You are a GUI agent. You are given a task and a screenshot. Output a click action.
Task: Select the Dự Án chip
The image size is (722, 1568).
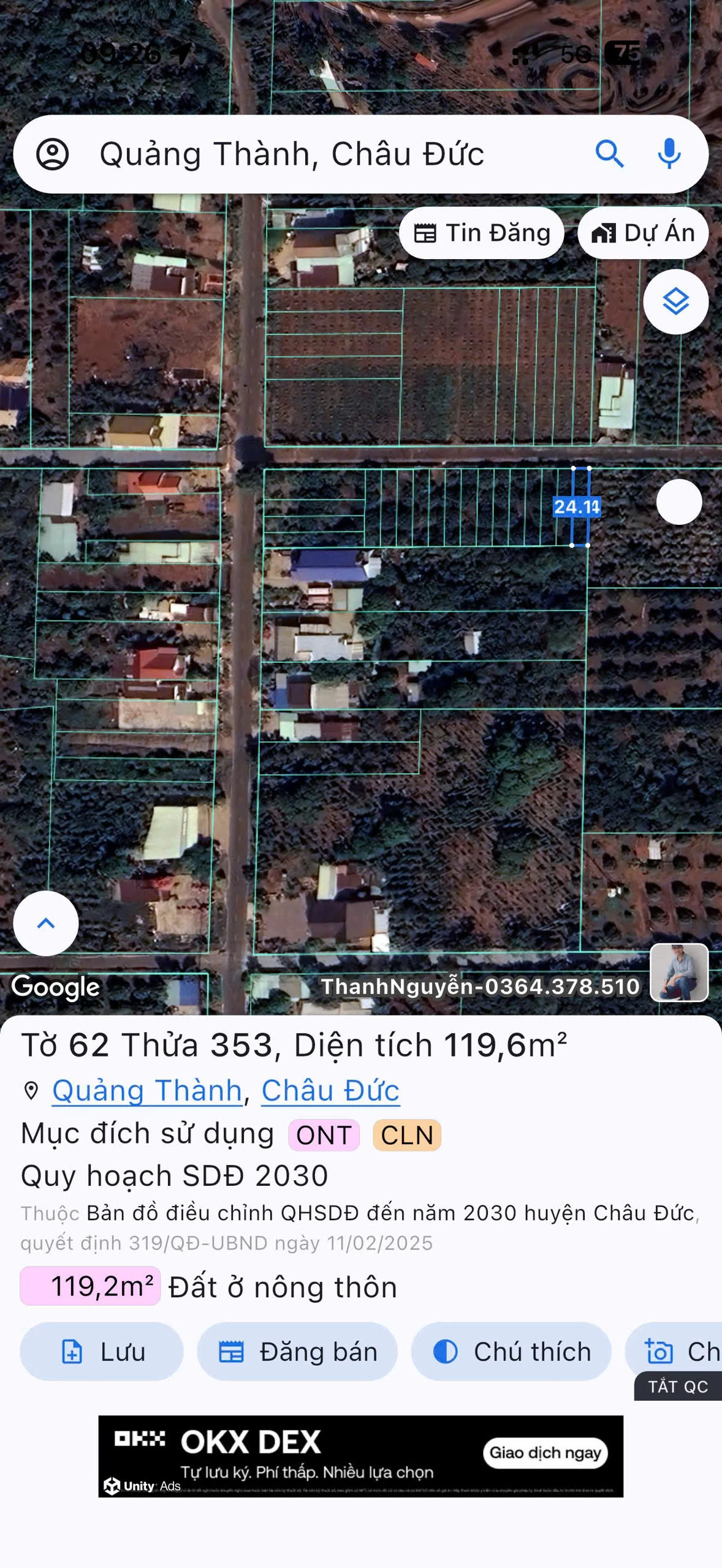coord(643,233)
